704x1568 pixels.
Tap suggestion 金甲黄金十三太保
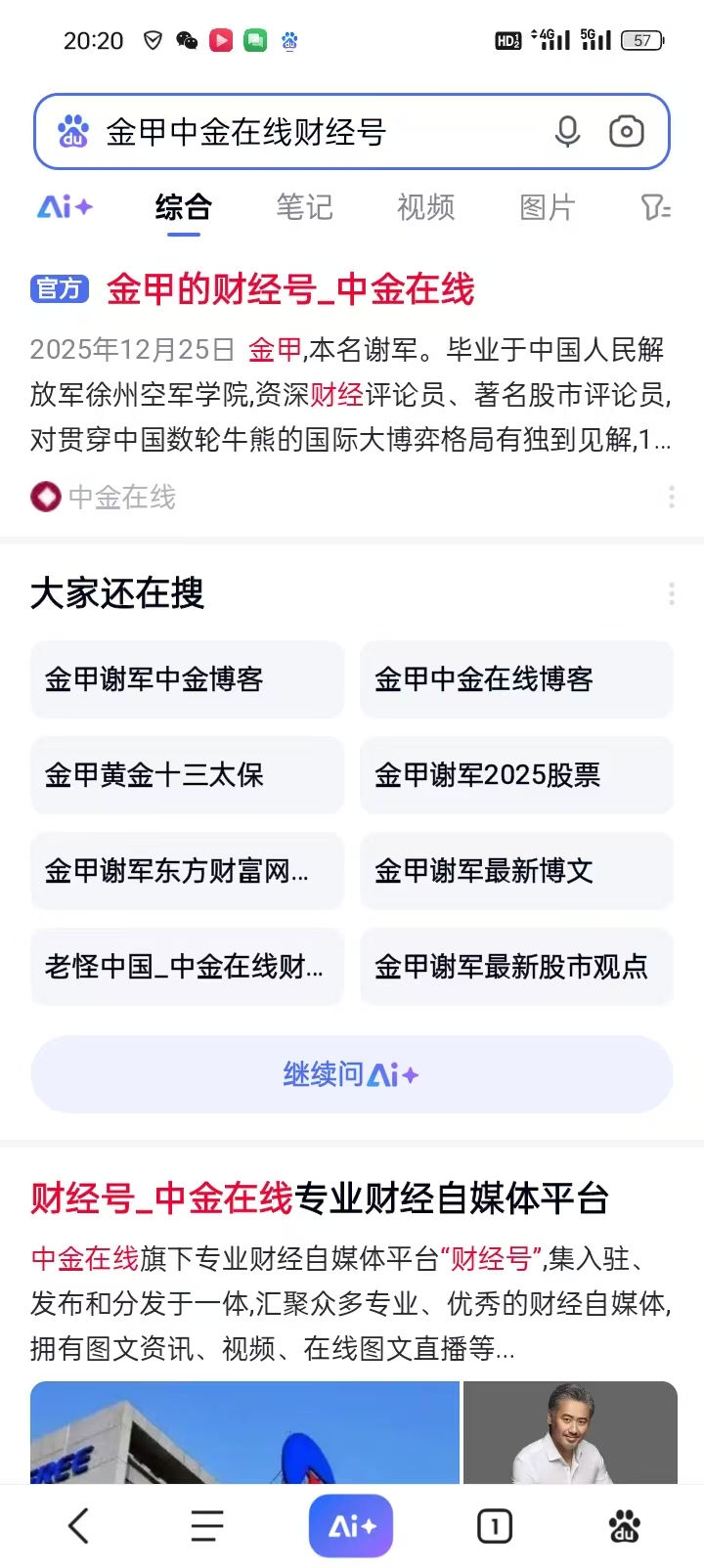tap(187, 775)
